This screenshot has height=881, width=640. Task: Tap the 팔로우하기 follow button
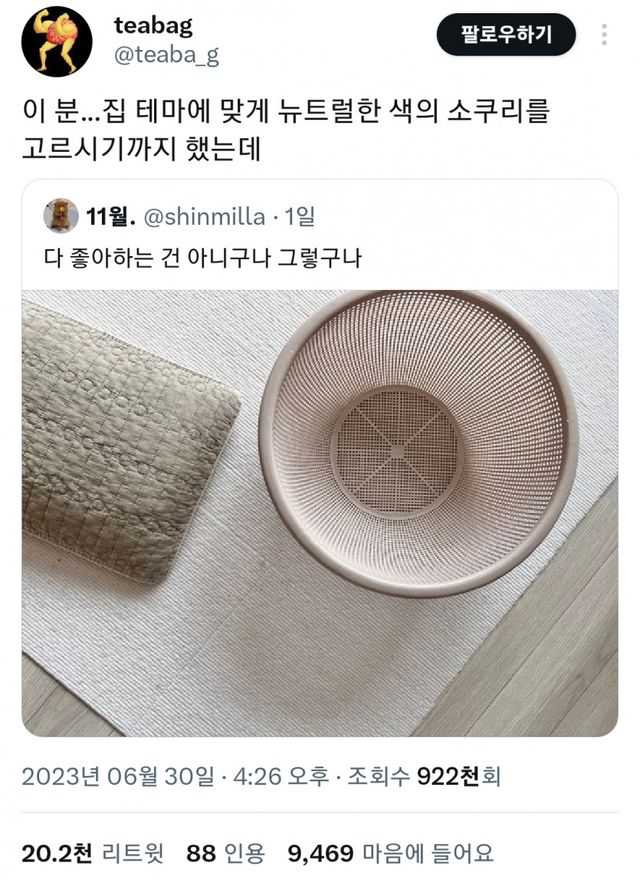coord(506,35)
